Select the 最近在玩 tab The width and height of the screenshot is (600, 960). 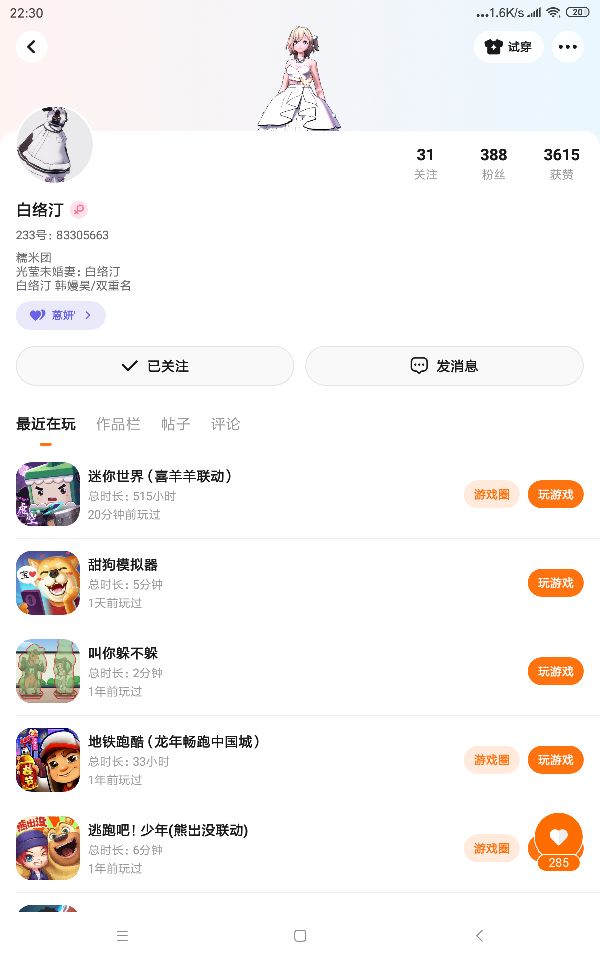click(46, 424)
